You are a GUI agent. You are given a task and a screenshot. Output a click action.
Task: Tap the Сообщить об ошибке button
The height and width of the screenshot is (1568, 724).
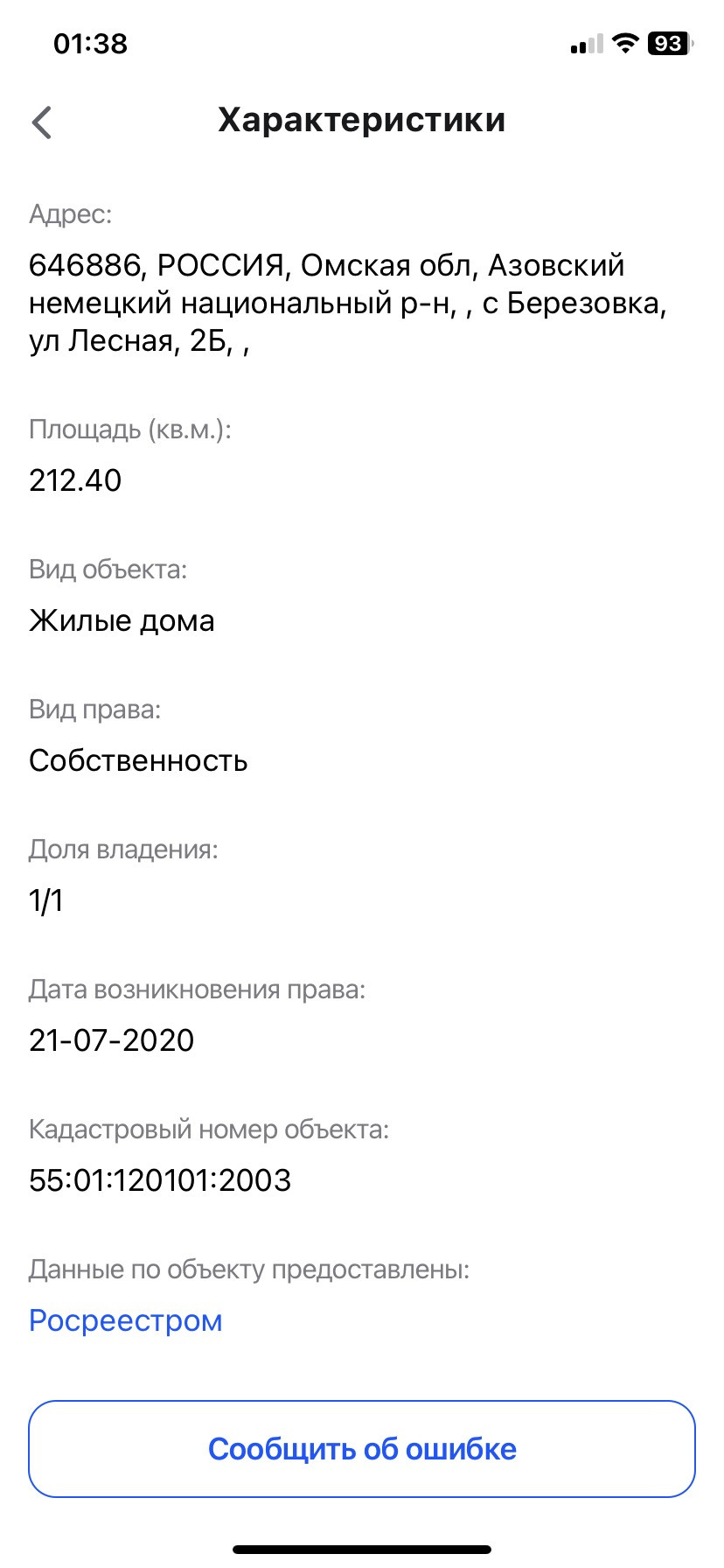point(362,1450)
